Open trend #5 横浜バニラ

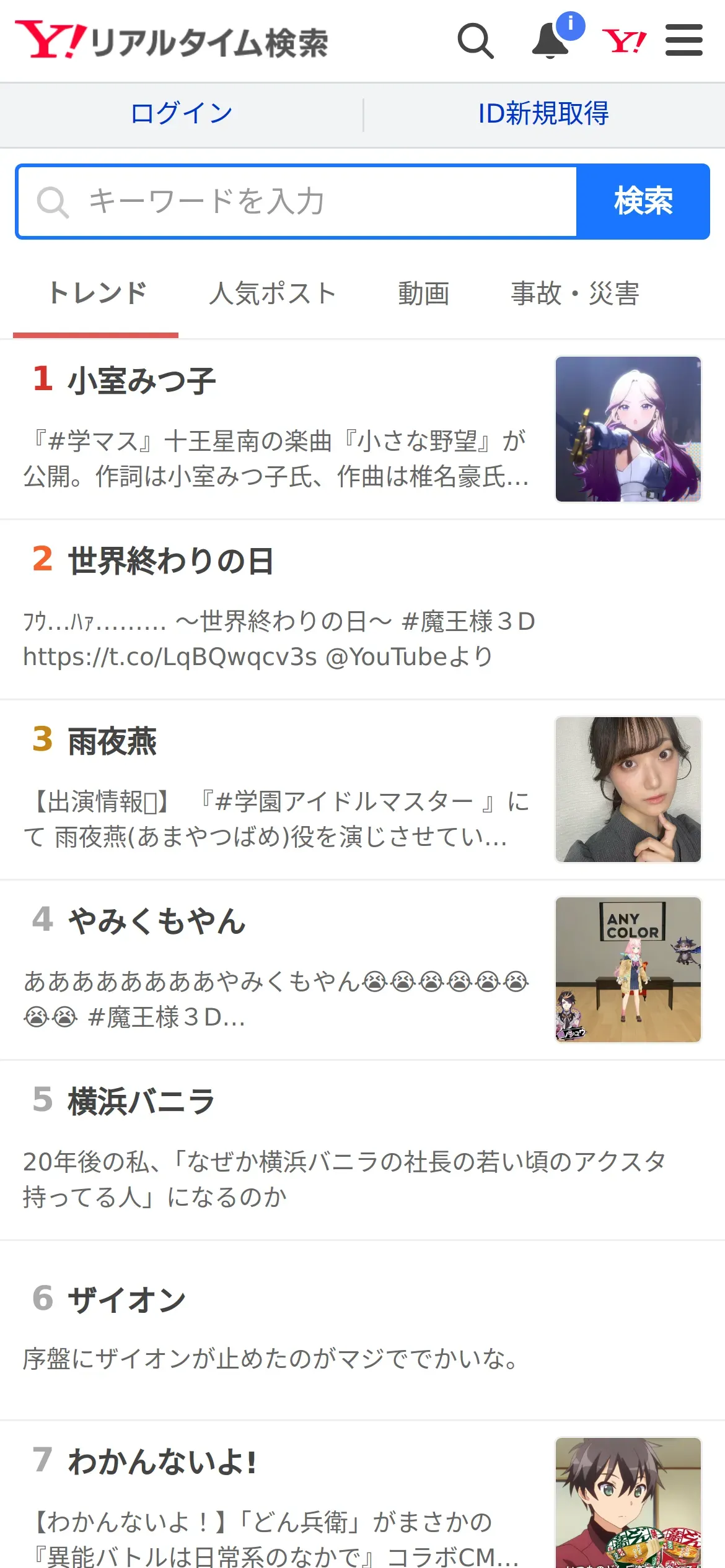[x=362, y=1150]
